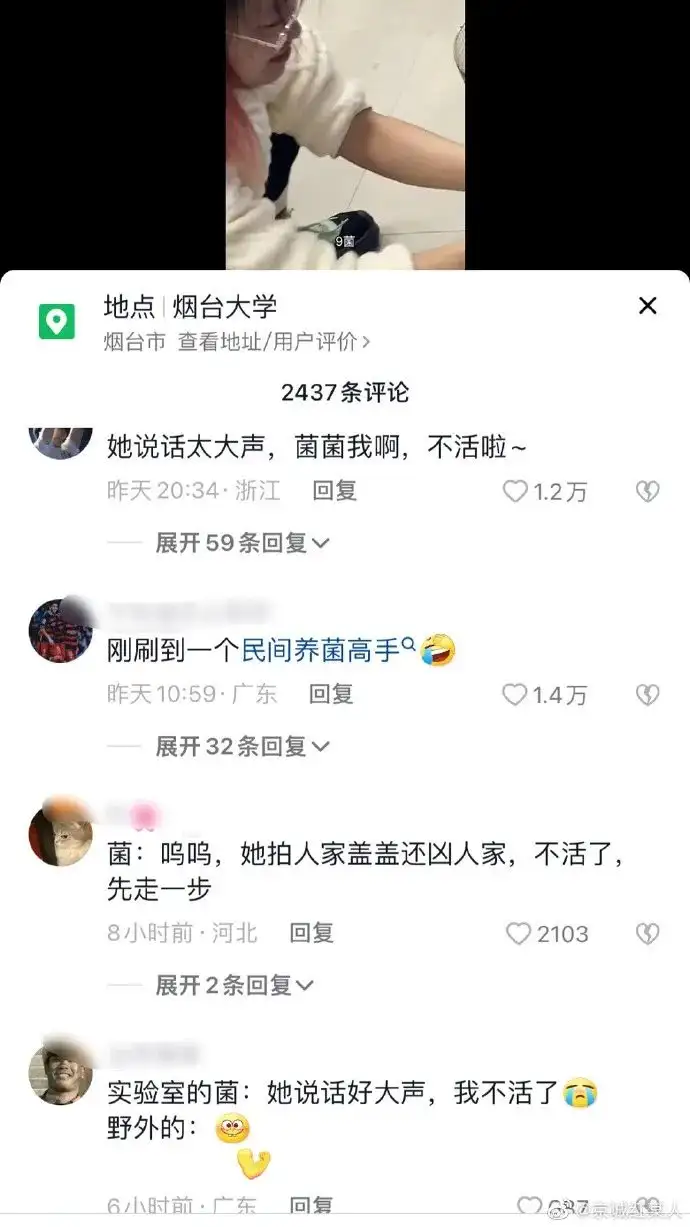Expand 59 replies
Screen dimensions: 690x1227
click(242, 543)
